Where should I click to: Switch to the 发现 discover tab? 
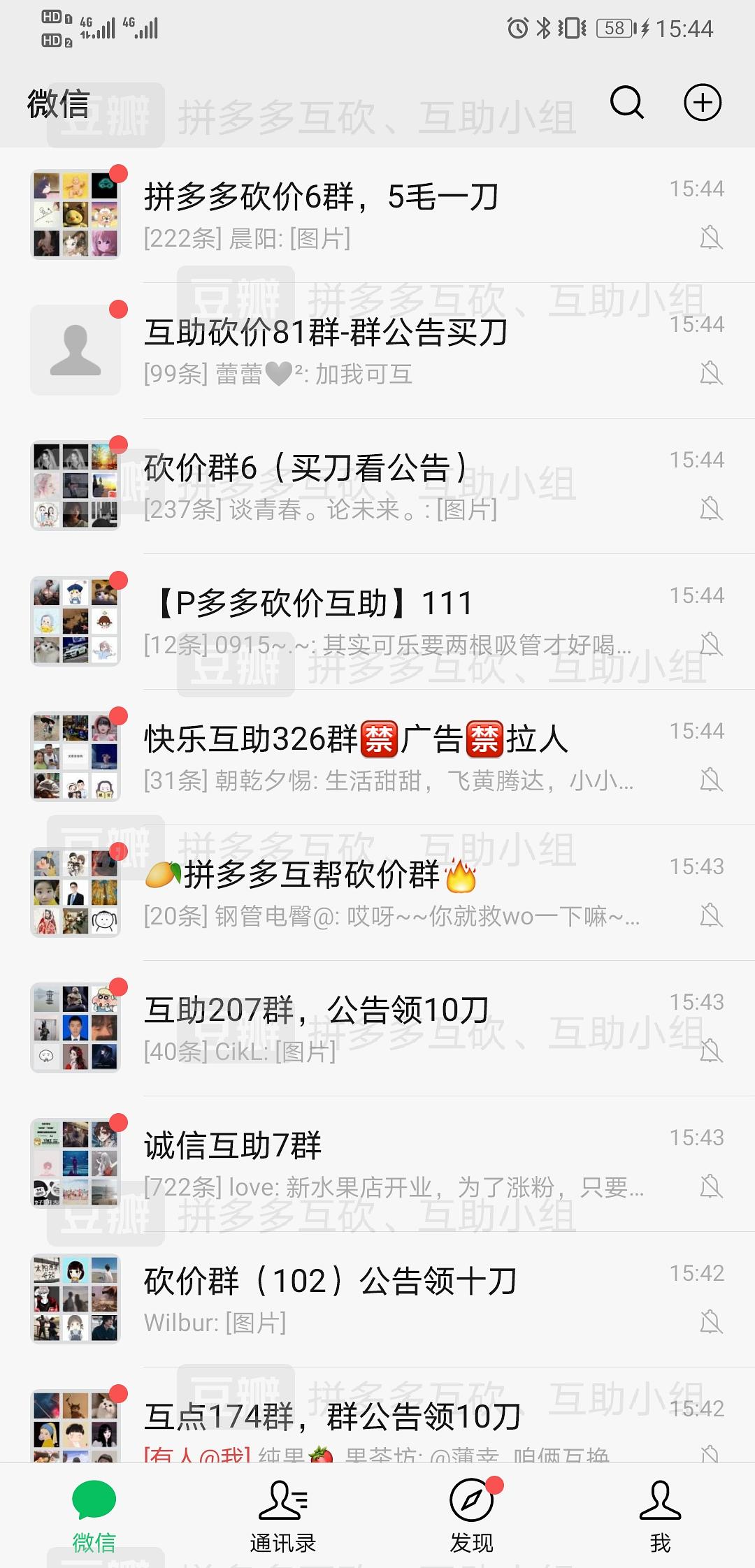(472, 1515)
